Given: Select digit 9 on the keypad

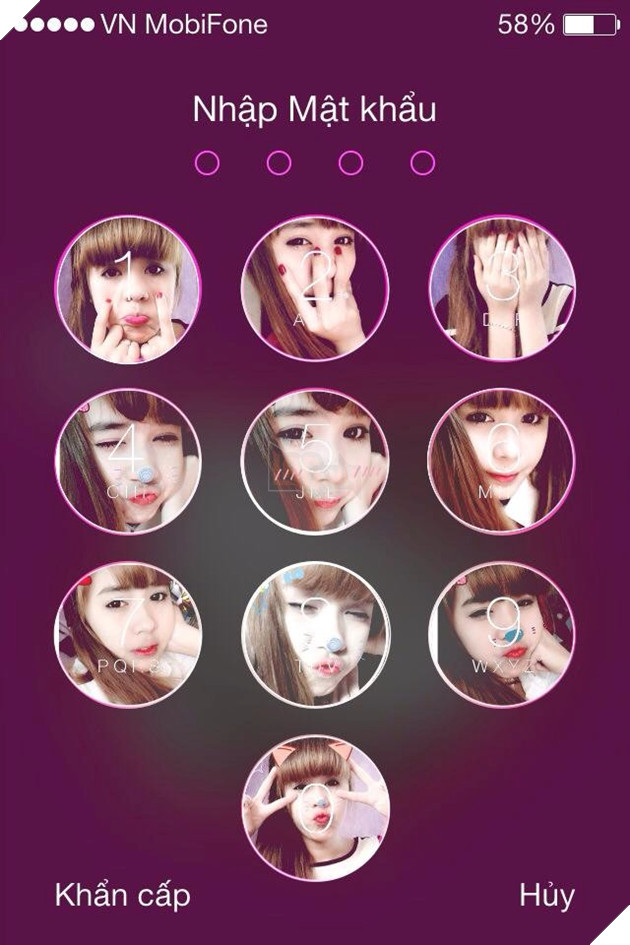Looking at the screenshot, I should pyautogui.click(x=502, y=634).
